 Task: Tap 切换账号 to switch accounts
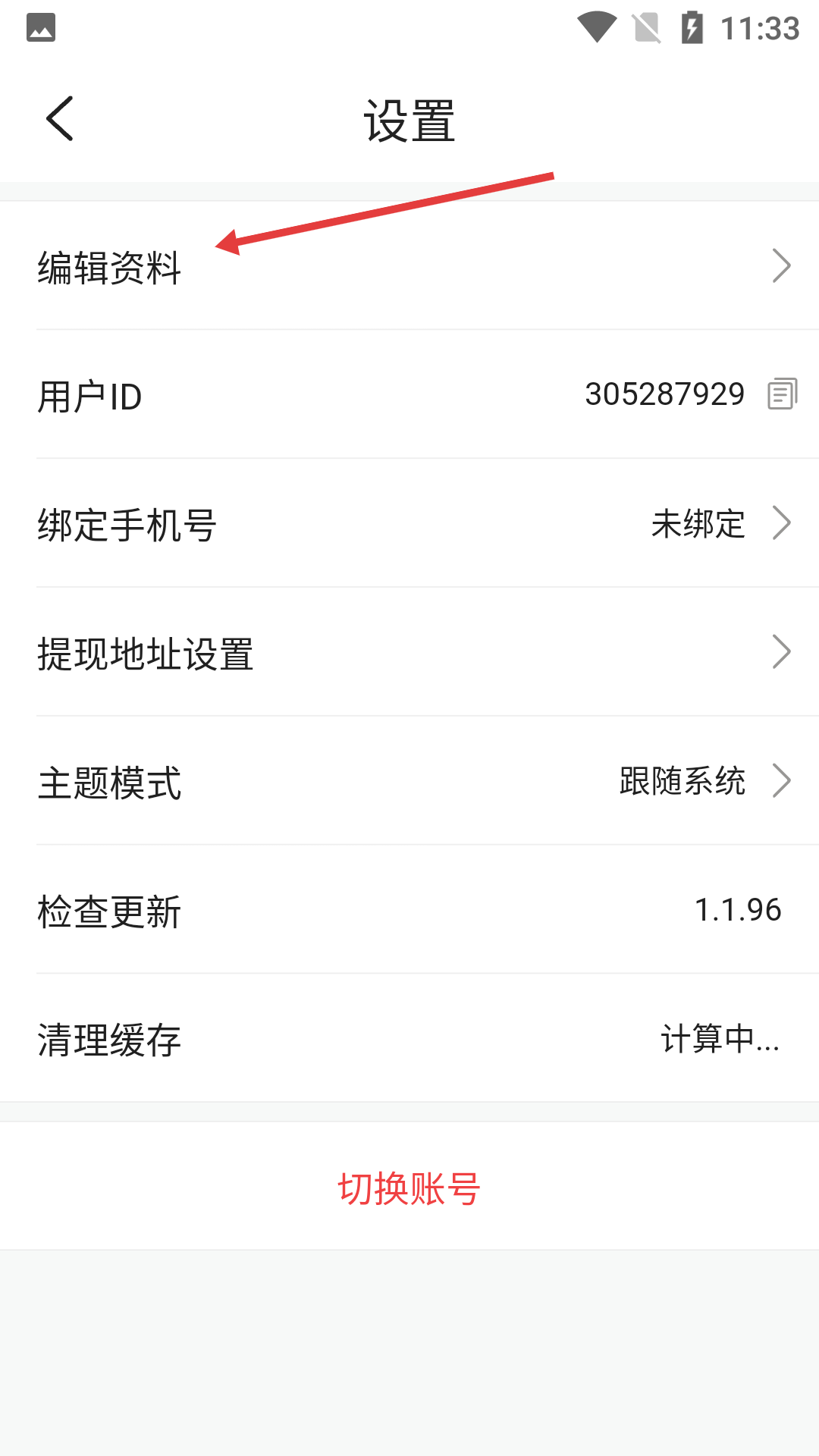pyautogui.click(x=409, y=1187)
